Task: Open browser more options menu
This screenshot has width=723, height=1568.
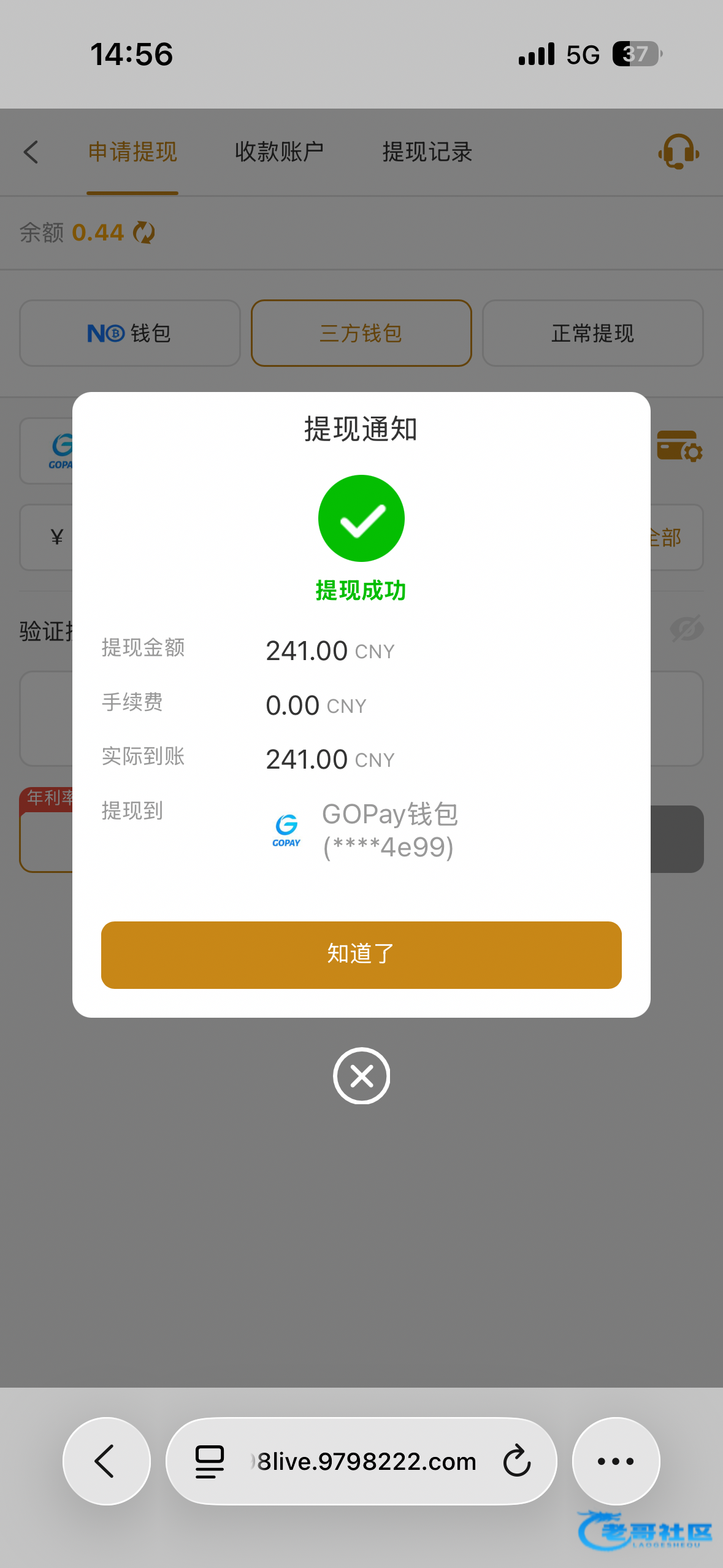Action: pyautogui.click(x=616, y=1461)
